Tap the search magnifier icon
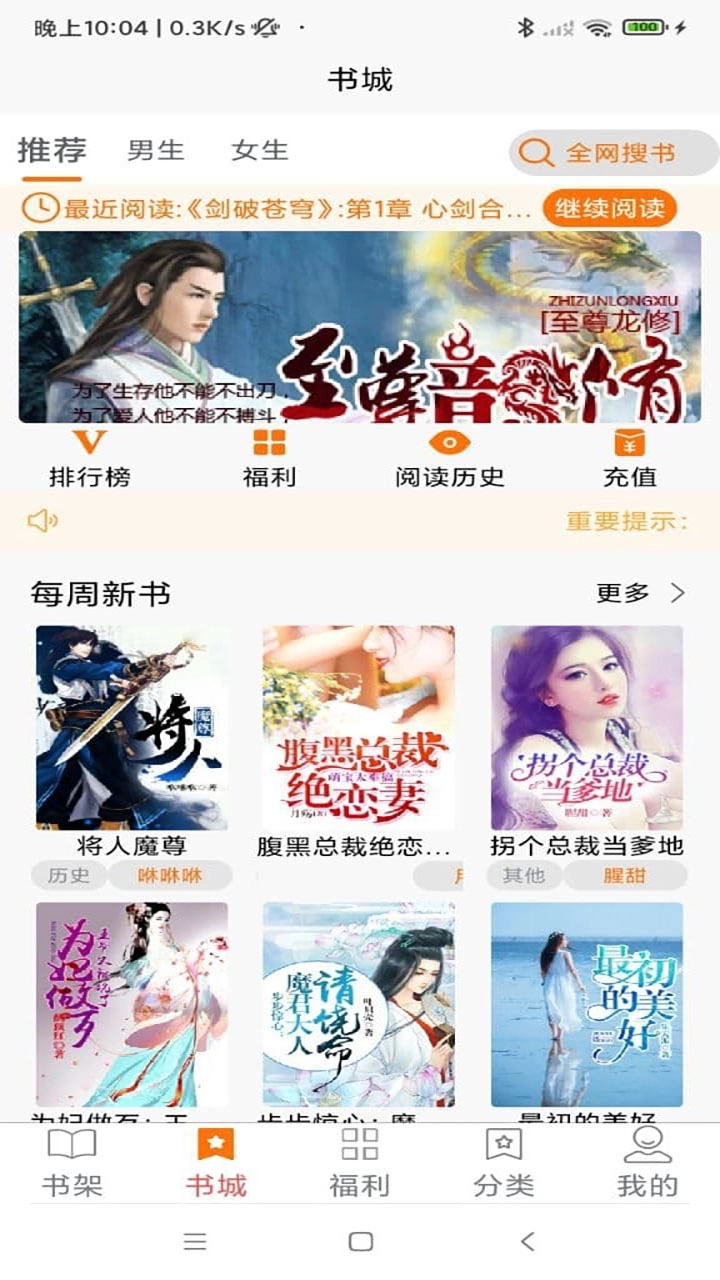The image size is (720, 1280). (535, 153)
